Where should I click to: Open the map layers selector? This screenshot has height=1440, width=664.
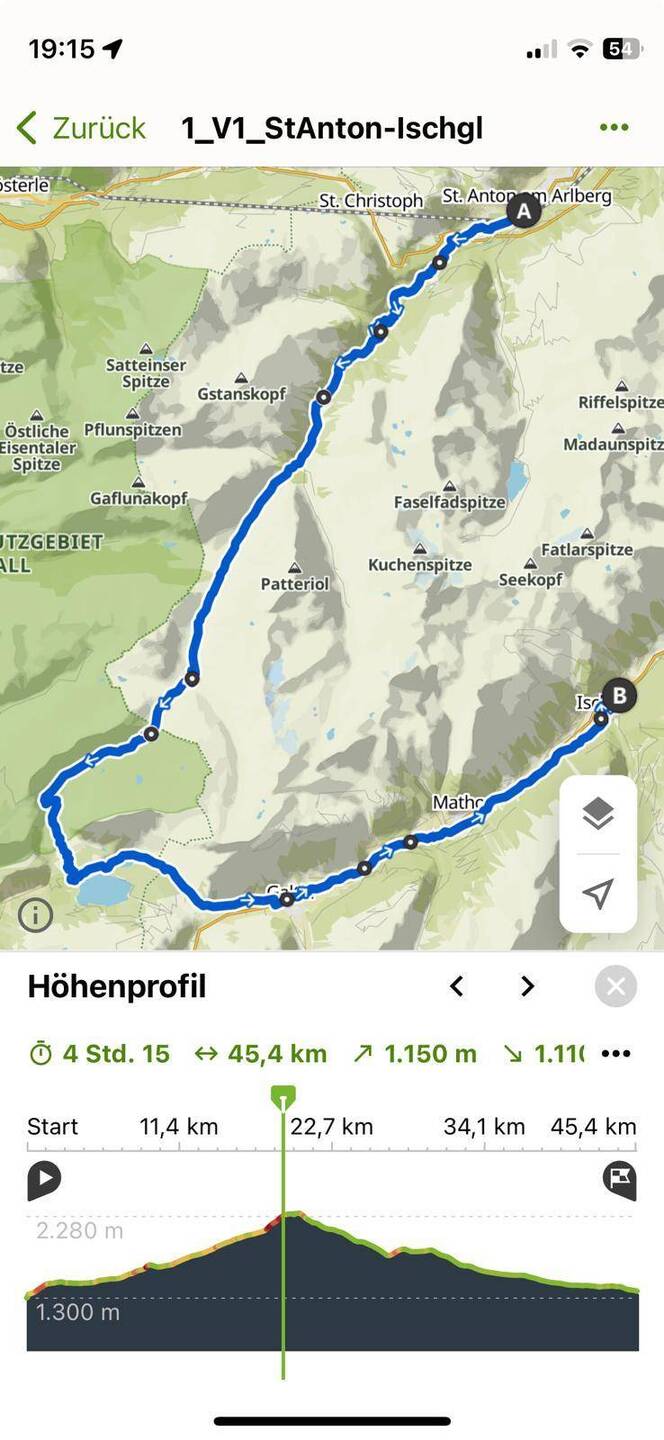coord(597,814)
